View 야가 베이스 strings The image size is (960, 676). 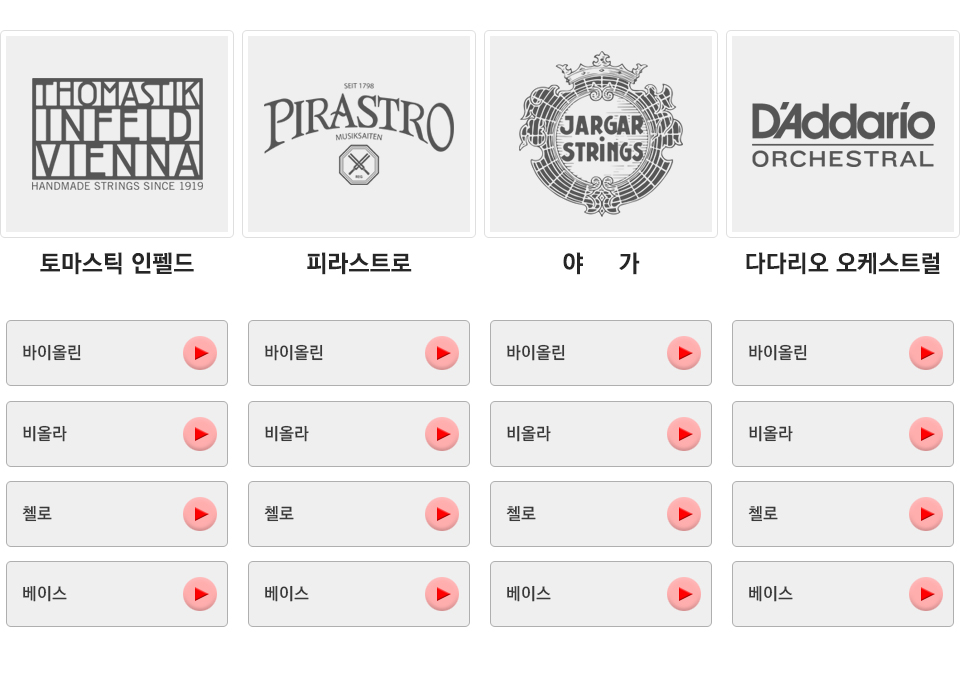tap(601, 594)
